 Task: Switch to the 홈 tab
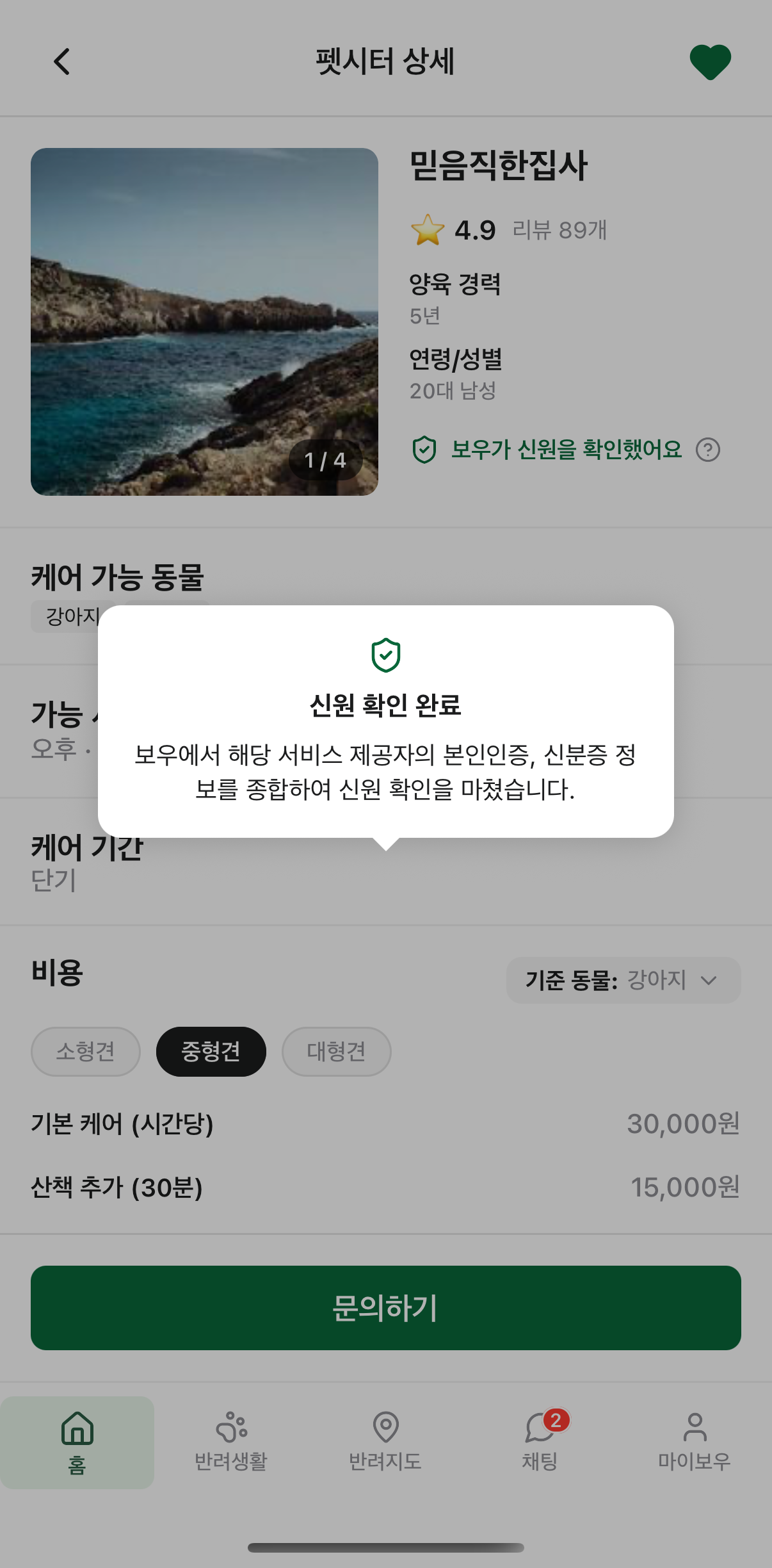76,1442
